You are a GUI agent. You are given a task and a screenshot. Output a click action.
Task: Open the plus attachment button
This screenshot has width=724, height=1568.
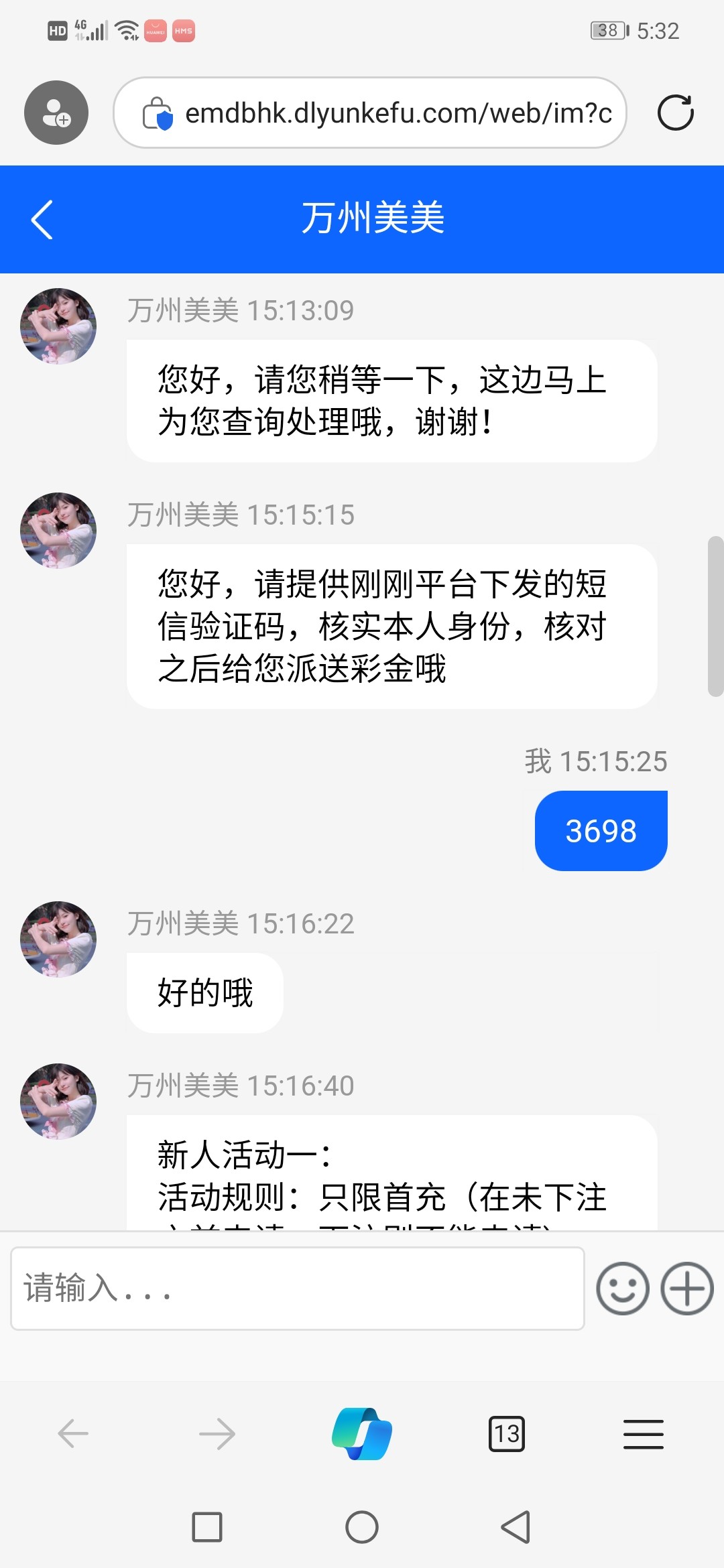pyautogui.click(x=687, y=1288)
